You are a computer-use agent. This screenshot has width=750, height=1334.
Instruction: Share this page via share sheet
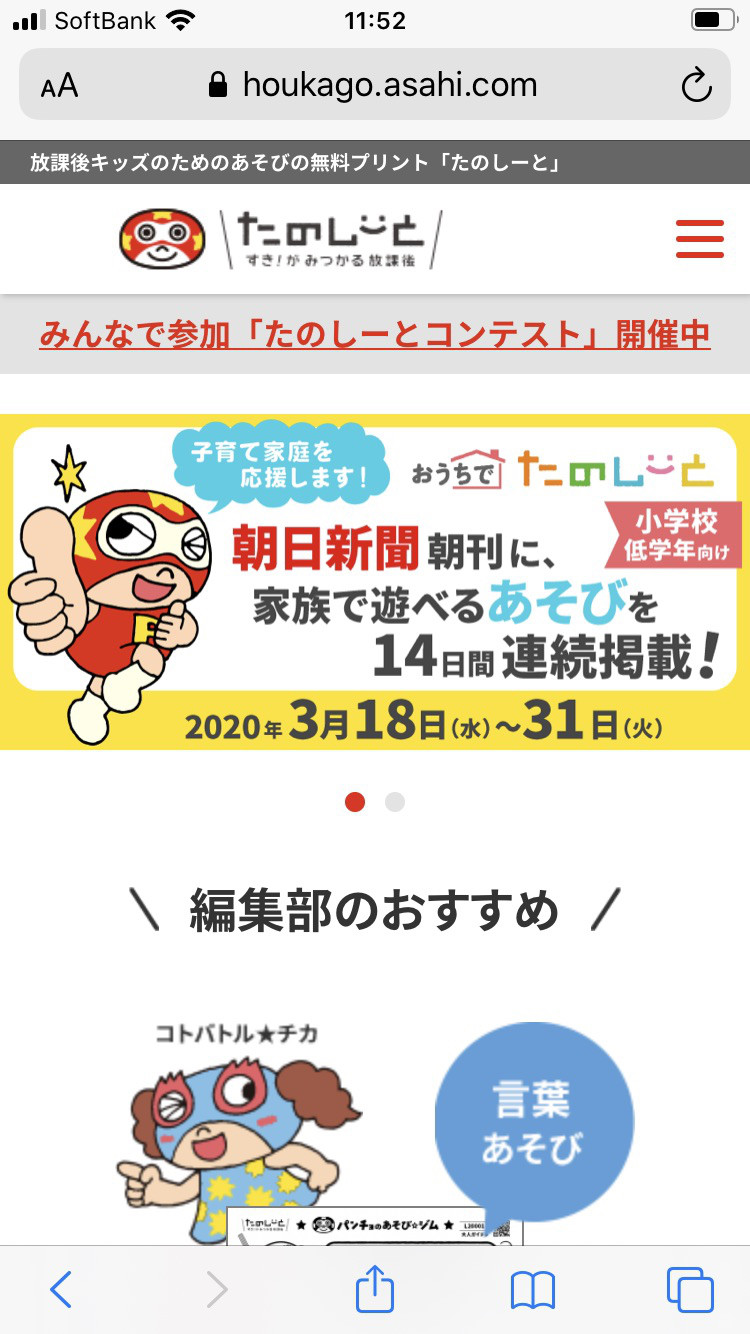tap(375, 1288)
